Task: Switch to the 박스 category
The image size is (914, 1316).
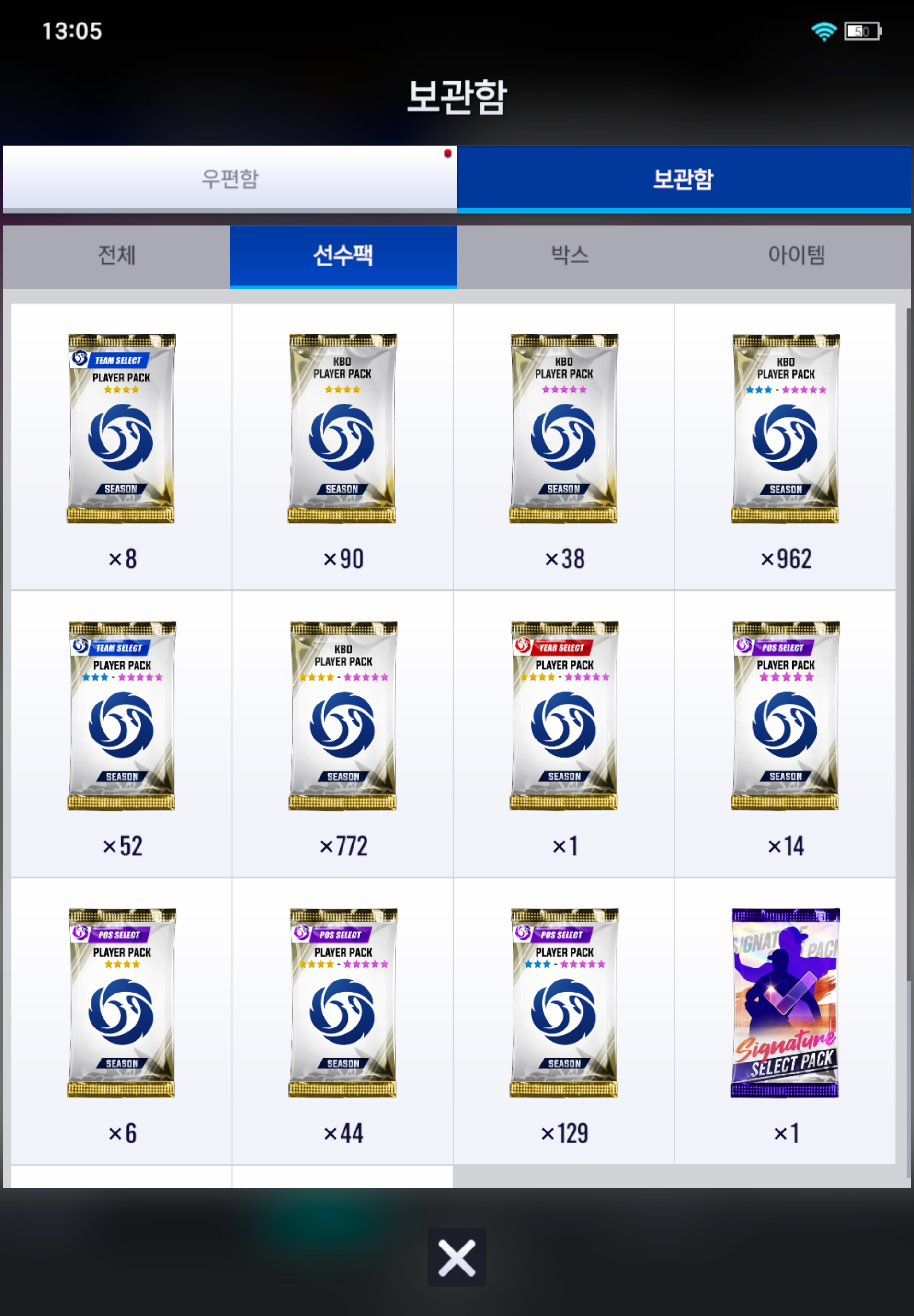Action: tap(570, 255)
